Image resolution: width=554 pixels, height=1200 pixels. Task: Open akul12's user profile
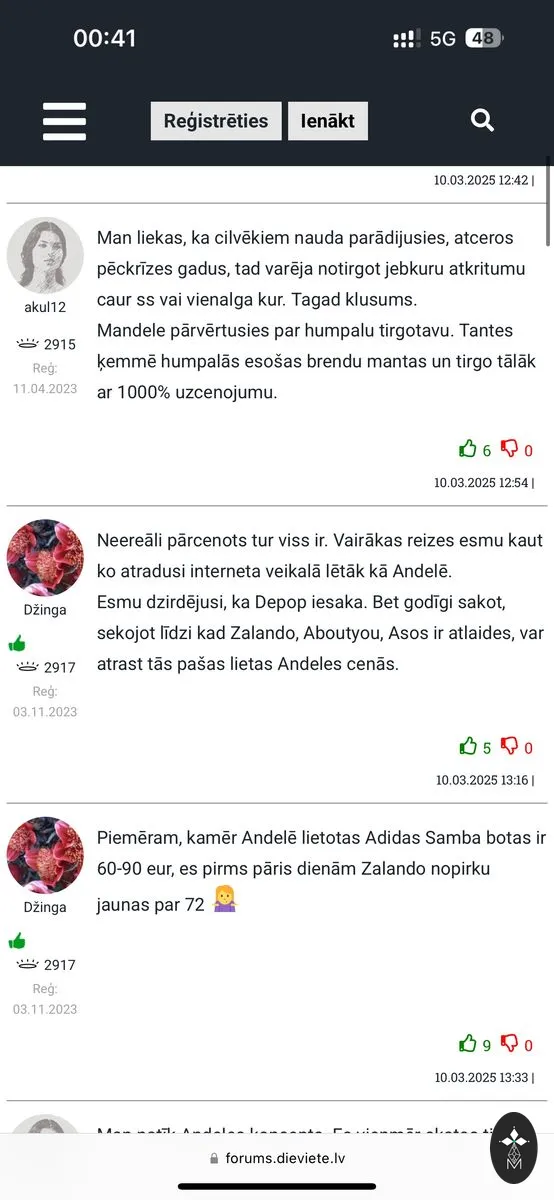pos(45,307)
